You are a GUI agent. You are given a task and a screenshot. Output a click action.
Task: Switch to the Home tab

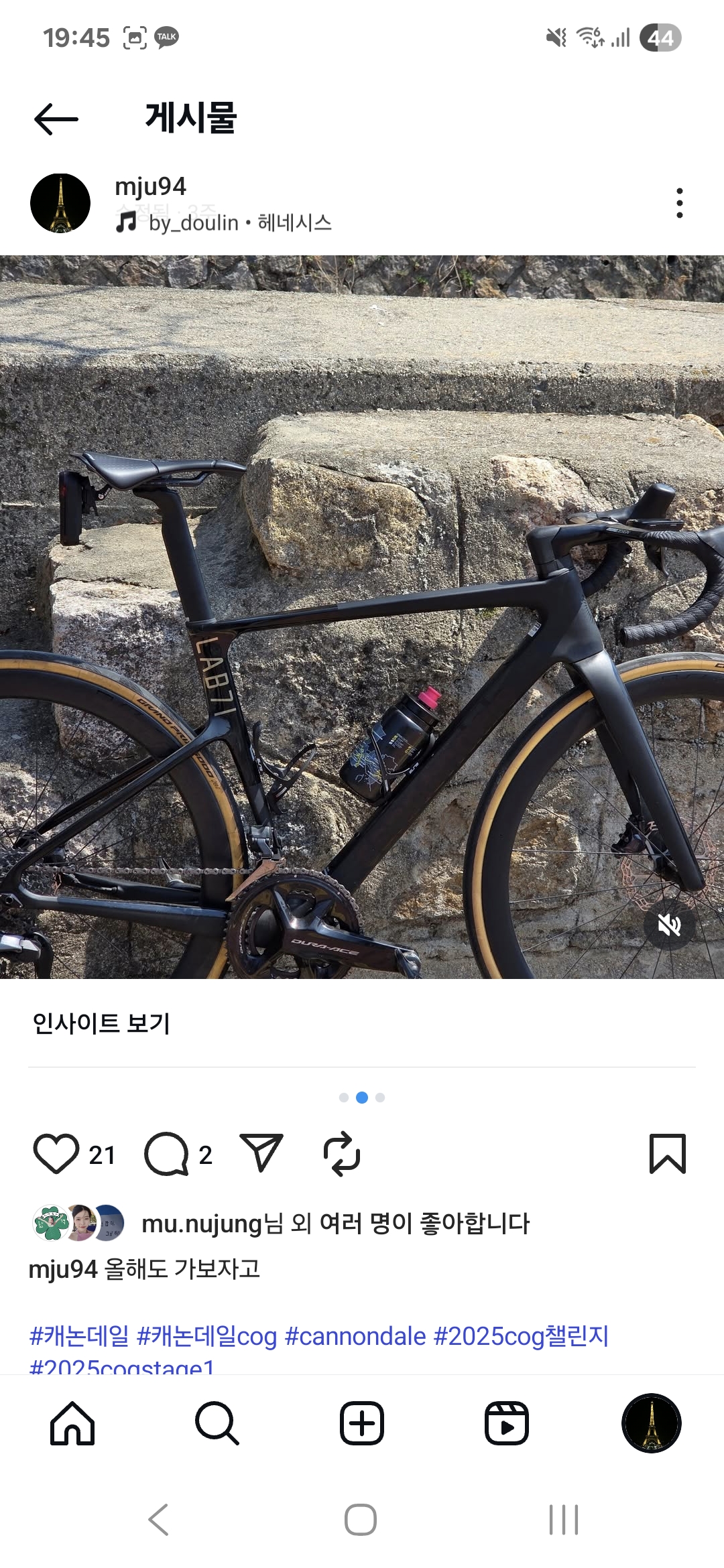[x=72, y=1423]
